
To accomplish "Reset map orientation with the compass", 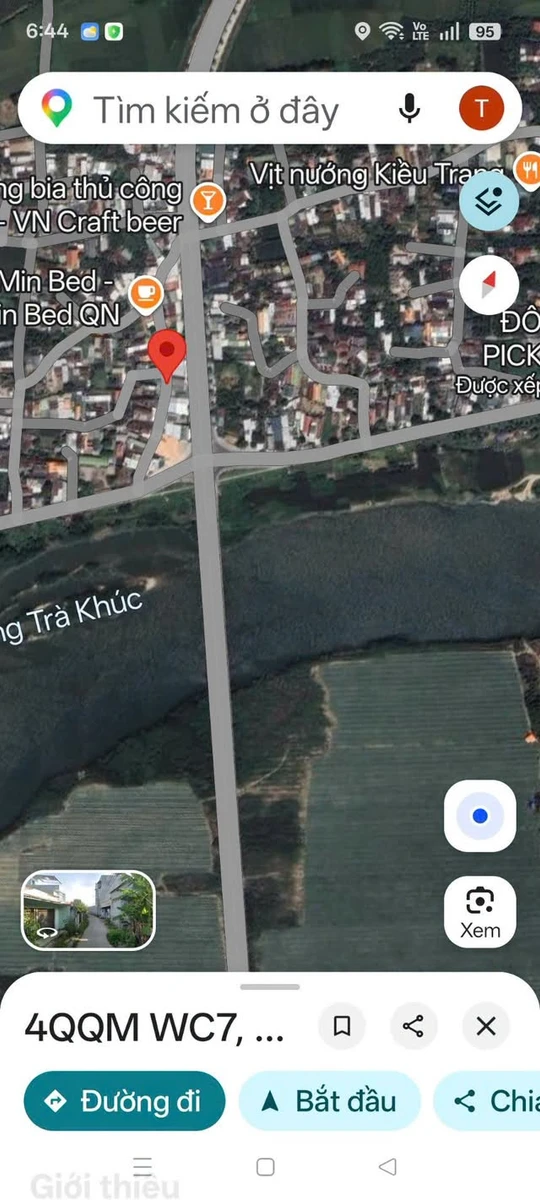I will [490, 285].
